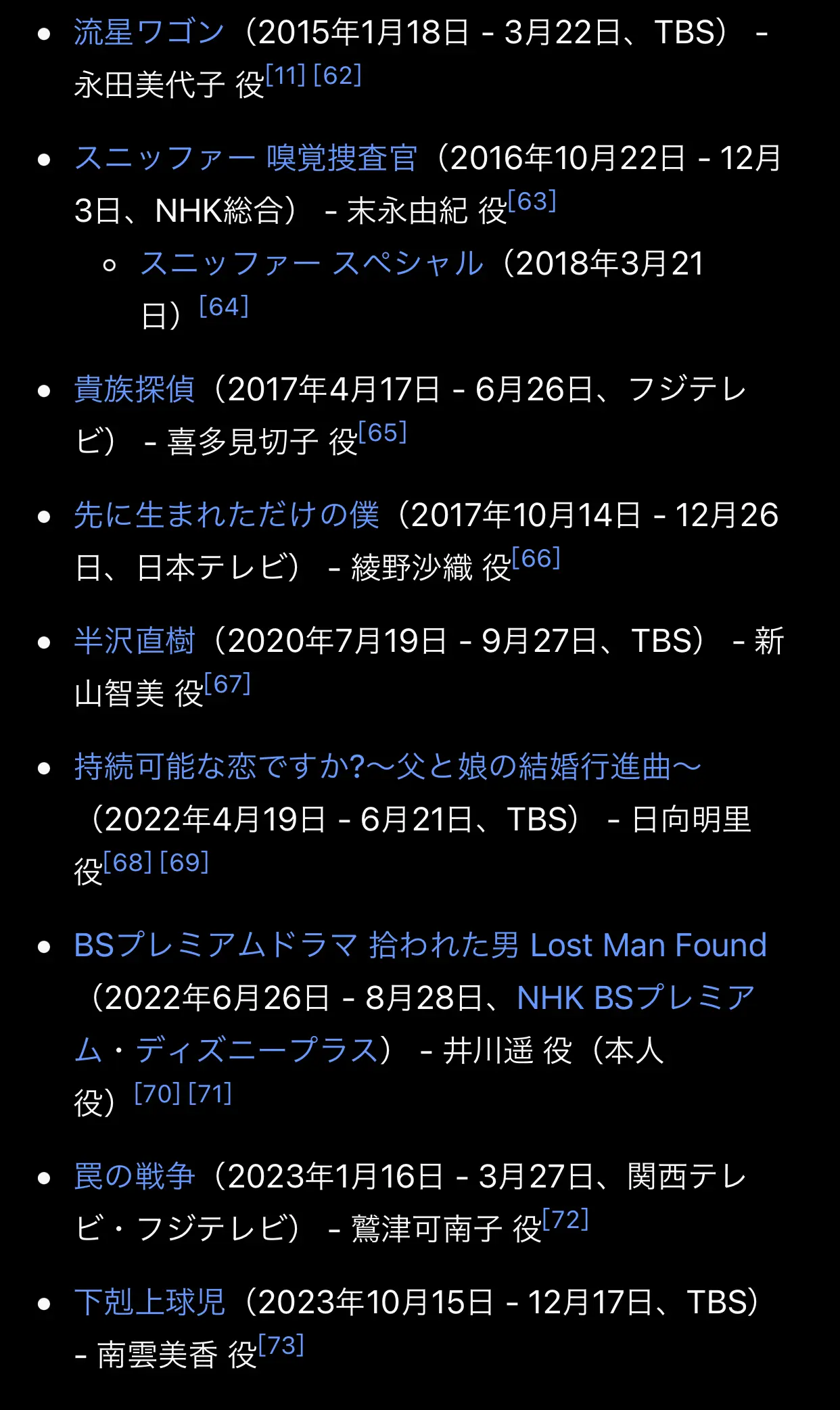The height and width of the screenshot is (1410, 840).
Task: Jump to citation [69]
Action: pyautogui.click(x=185, y=862)
